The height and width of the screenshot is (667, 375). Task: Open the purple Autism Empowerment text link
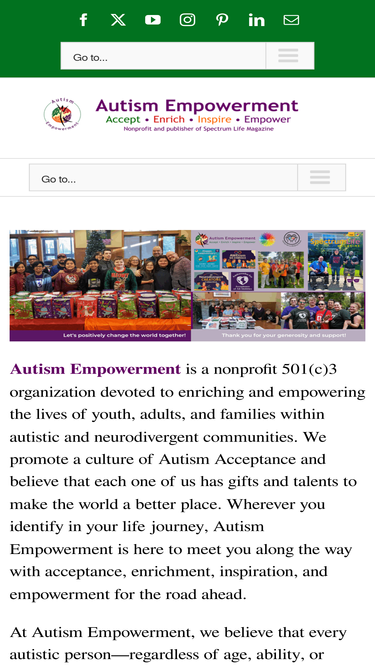(95, 369)
